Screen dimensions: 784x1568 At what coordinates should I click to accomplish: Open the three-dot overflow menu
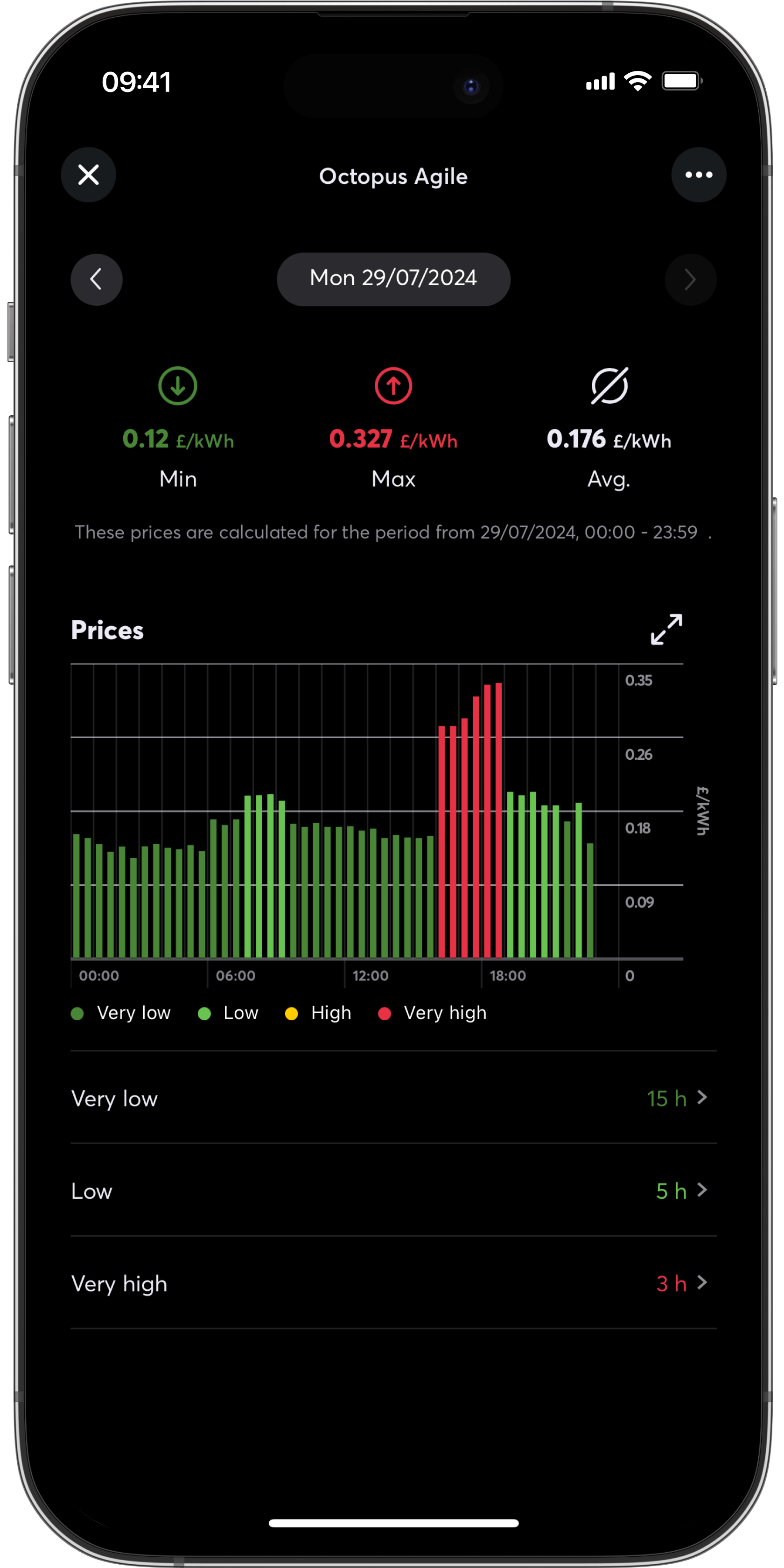(698, 175)
